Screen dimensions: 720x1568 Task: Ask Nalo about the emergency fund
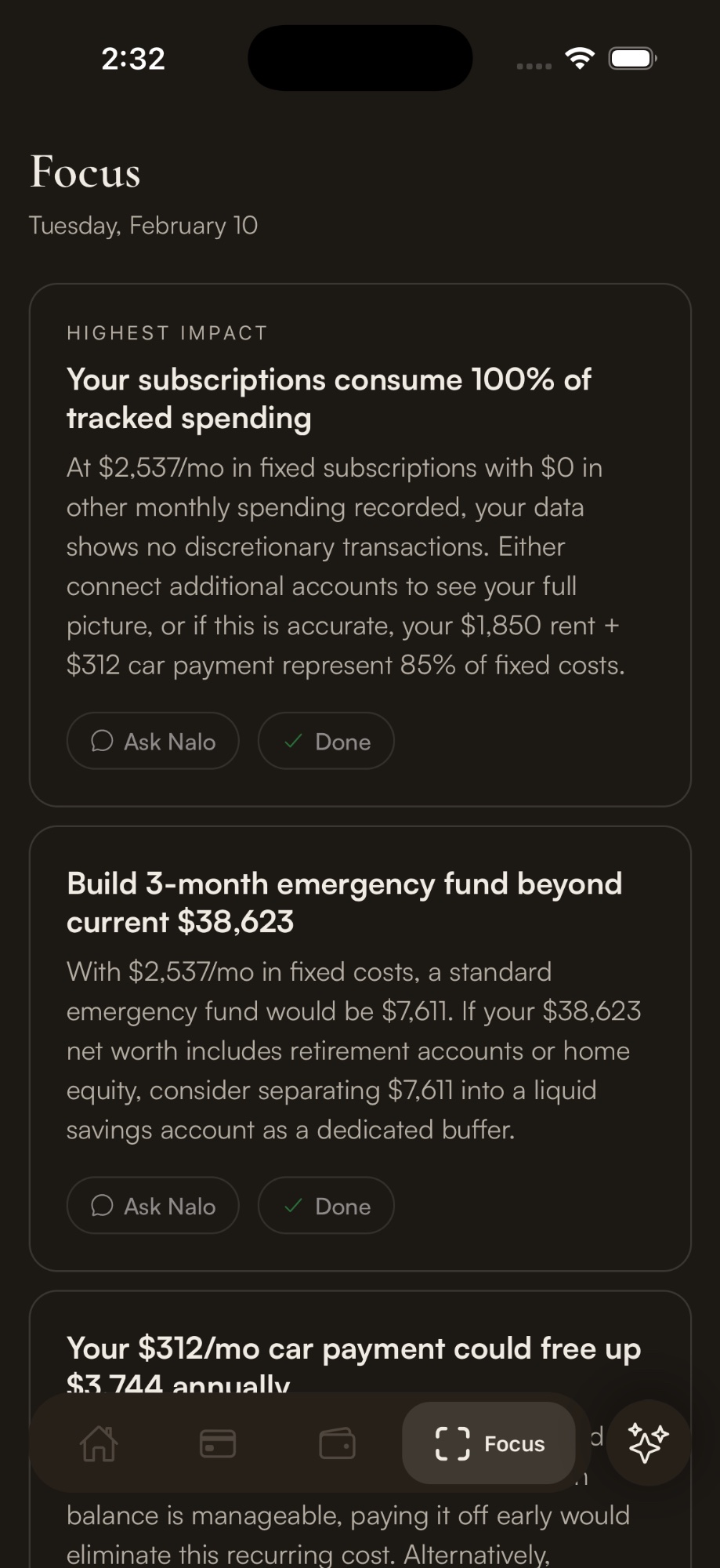tap(153, 1206)
